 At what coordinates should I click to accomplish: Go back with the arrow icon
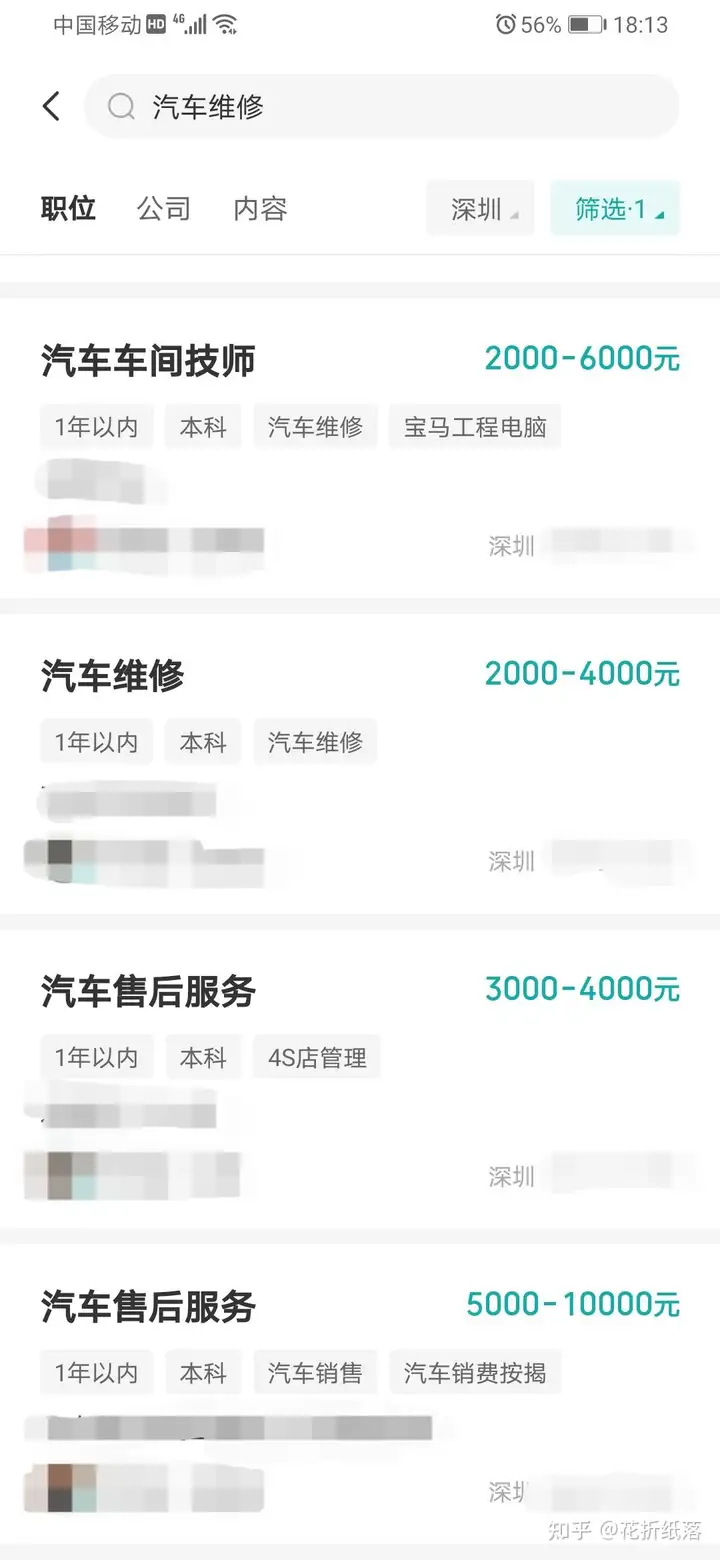51,106
